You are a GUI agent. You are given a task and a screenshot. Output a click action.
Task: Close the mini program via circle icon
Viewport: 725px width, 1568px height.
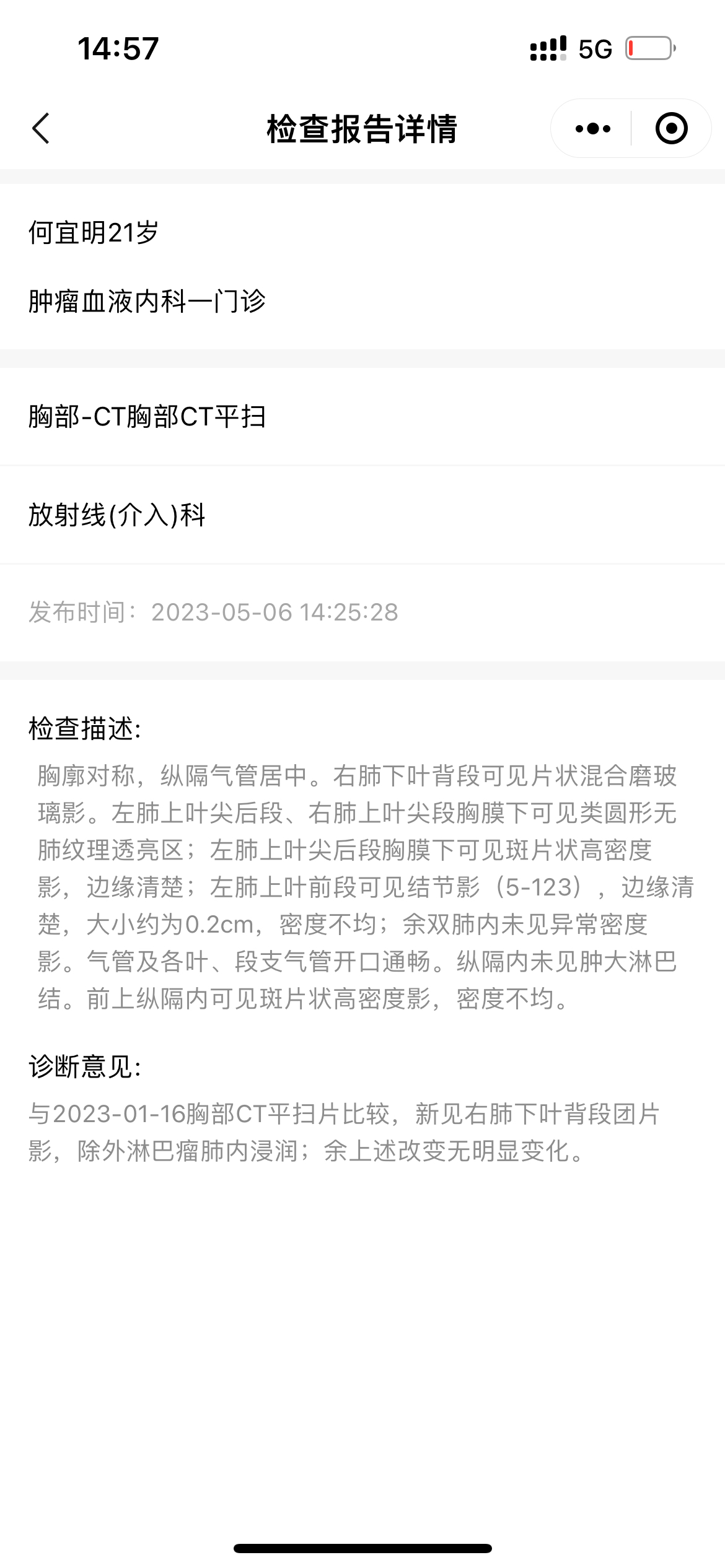(x=671, y=129)
